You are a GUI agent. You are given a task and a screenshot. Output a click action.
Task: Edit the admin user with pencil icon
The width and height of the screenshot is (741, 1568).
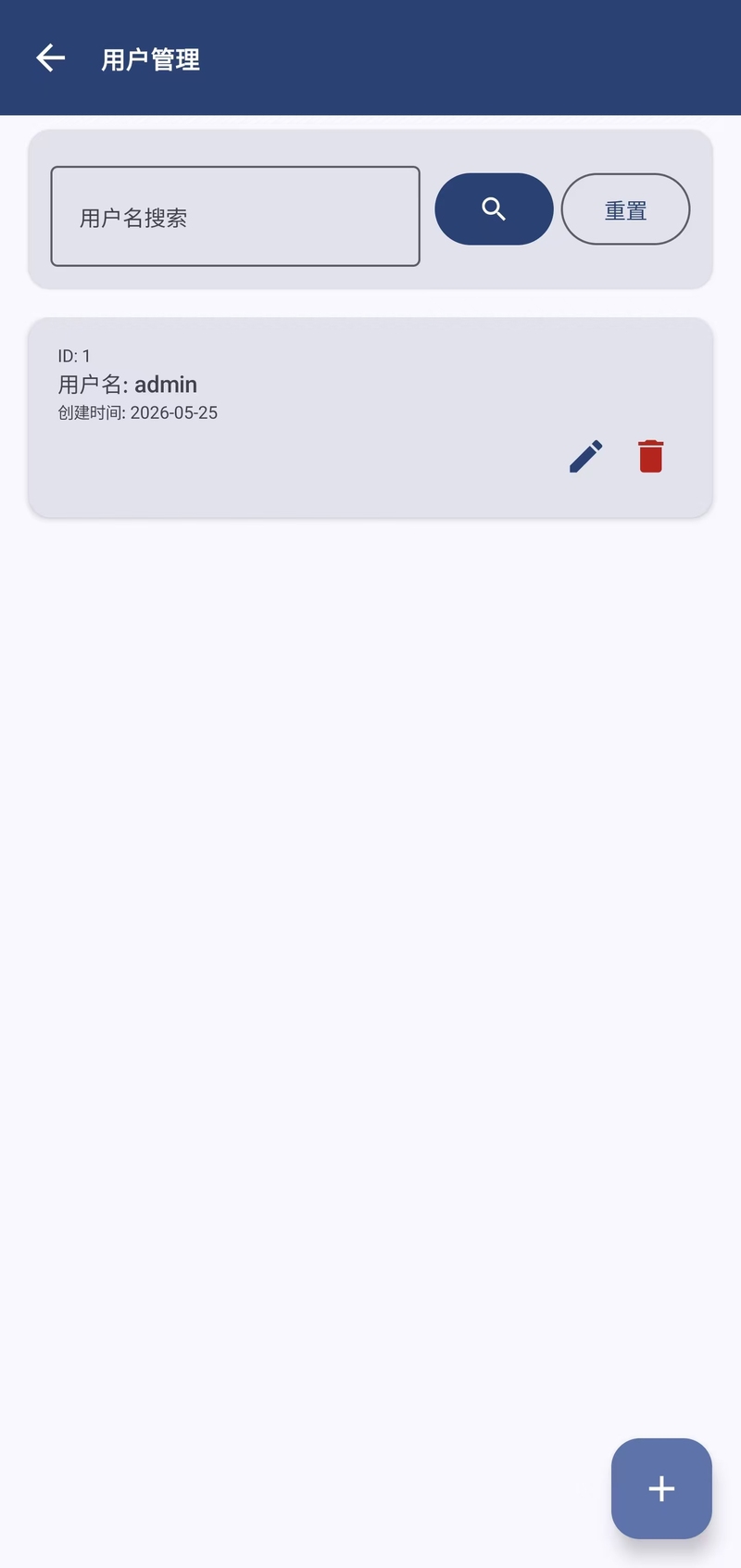[x=585, y=457]
